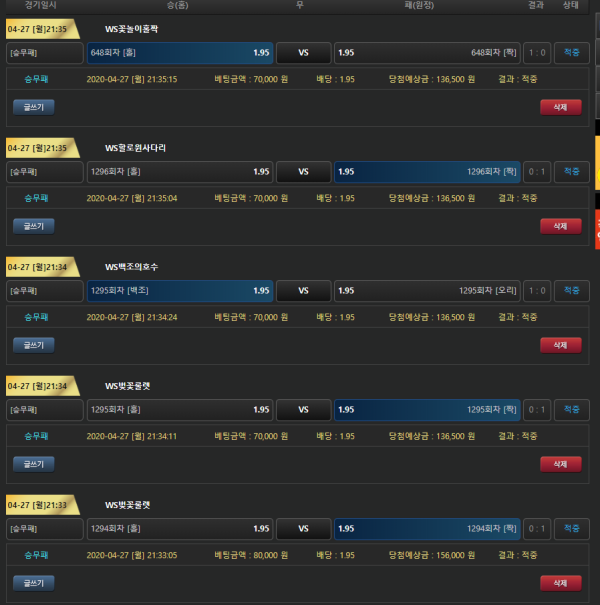This screenshot has width=600, height=605.
Task: Delete the WS꽃놀이홀짝 648회차 bet record
Action: pyautogui.click(x=561, y=107)
